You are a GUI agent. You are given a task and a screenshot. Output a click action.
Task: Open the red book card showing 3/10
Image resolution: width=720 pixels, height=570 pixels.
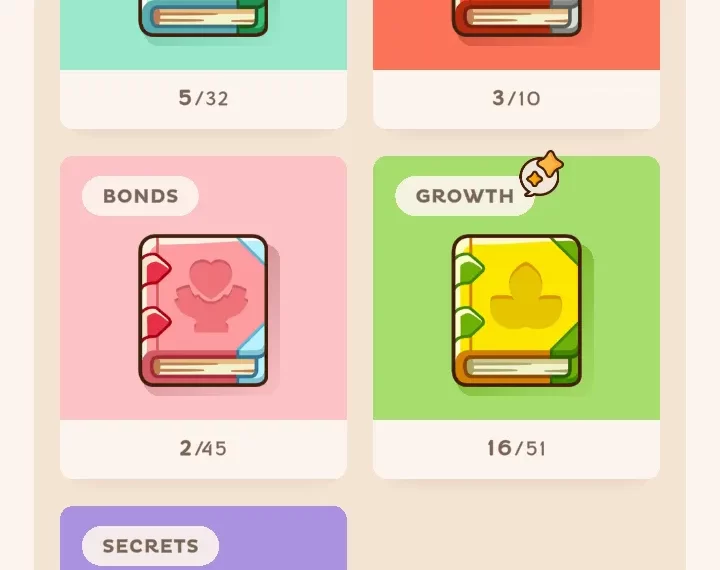(516, 60)
